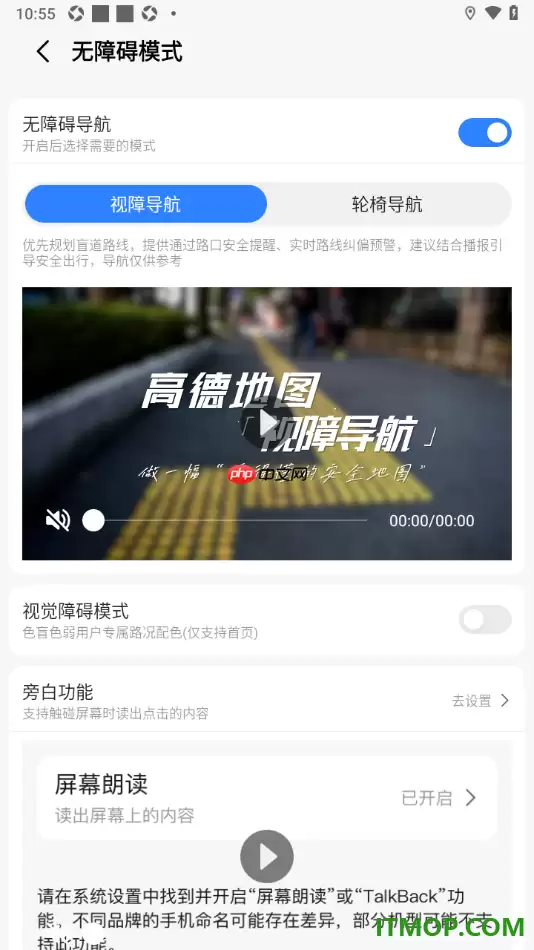Play the 屏幕朗读 tutorial video

pyautogui.click(x=267, y=856)
